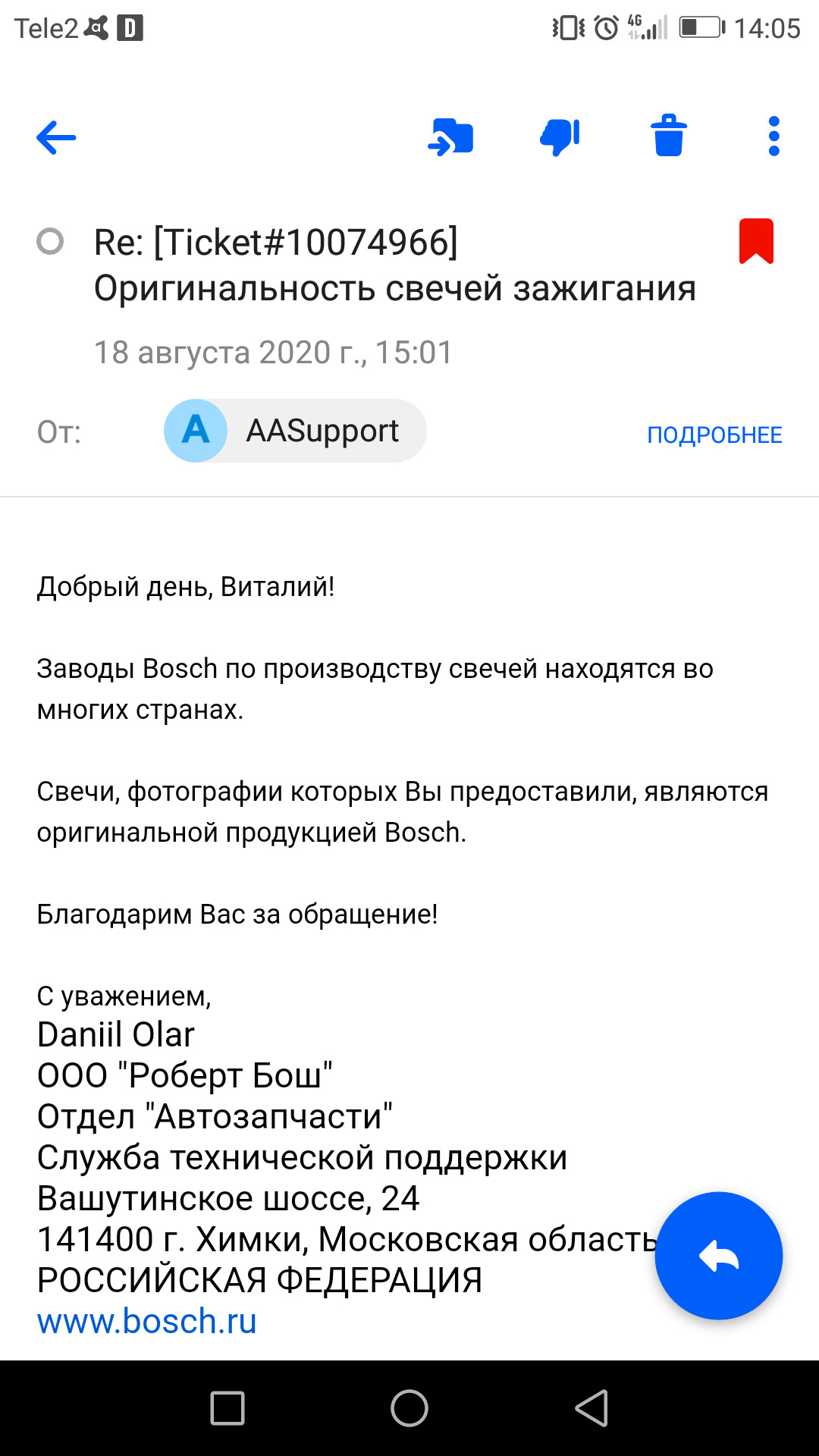Remove the red flag bookmark
The image size is (819, 1456).
[x=756, y=241]
